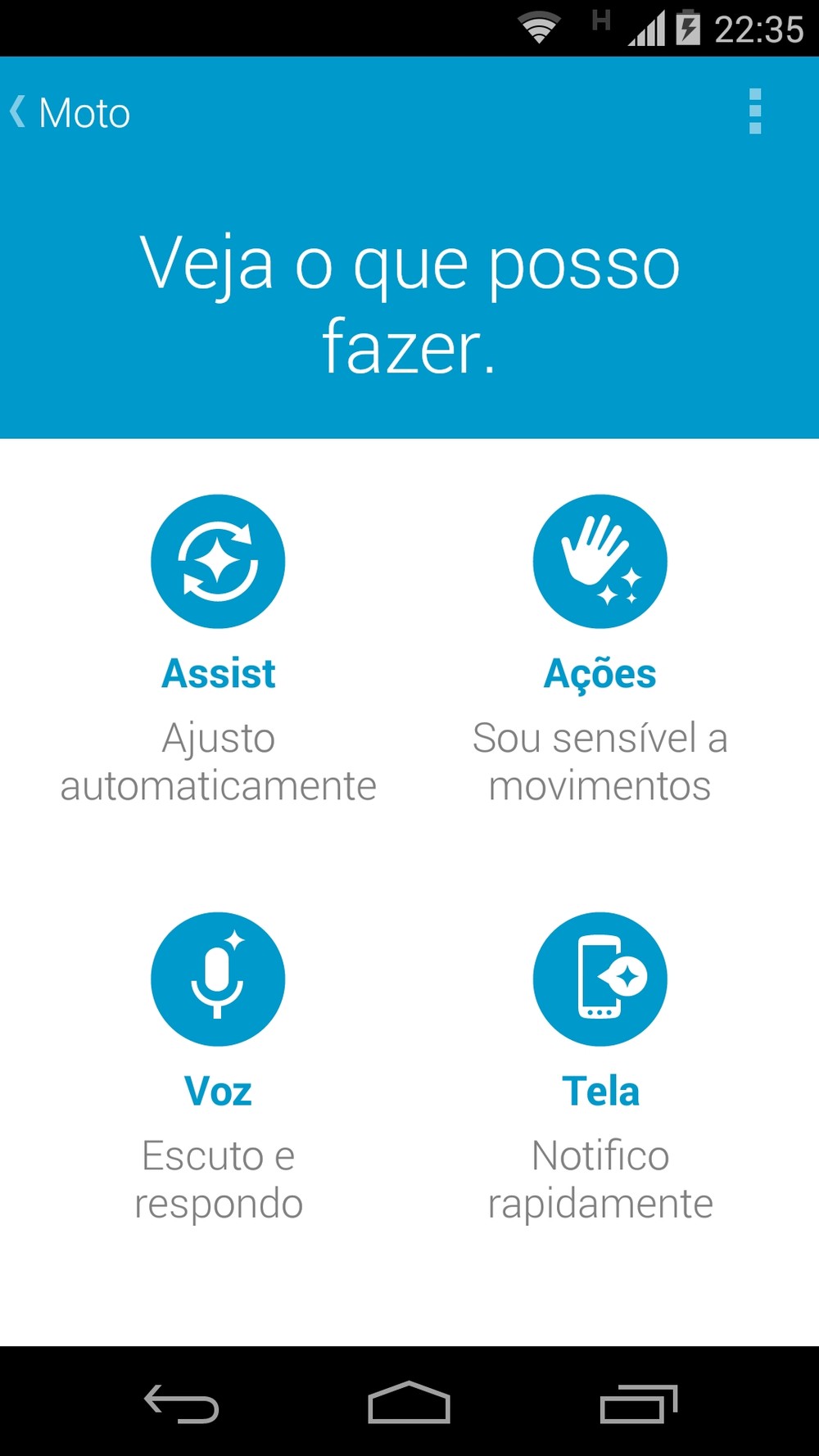This screenshot has height=1456, width=819.
Task: Open the Assist feature
Action: coord(218,563)
